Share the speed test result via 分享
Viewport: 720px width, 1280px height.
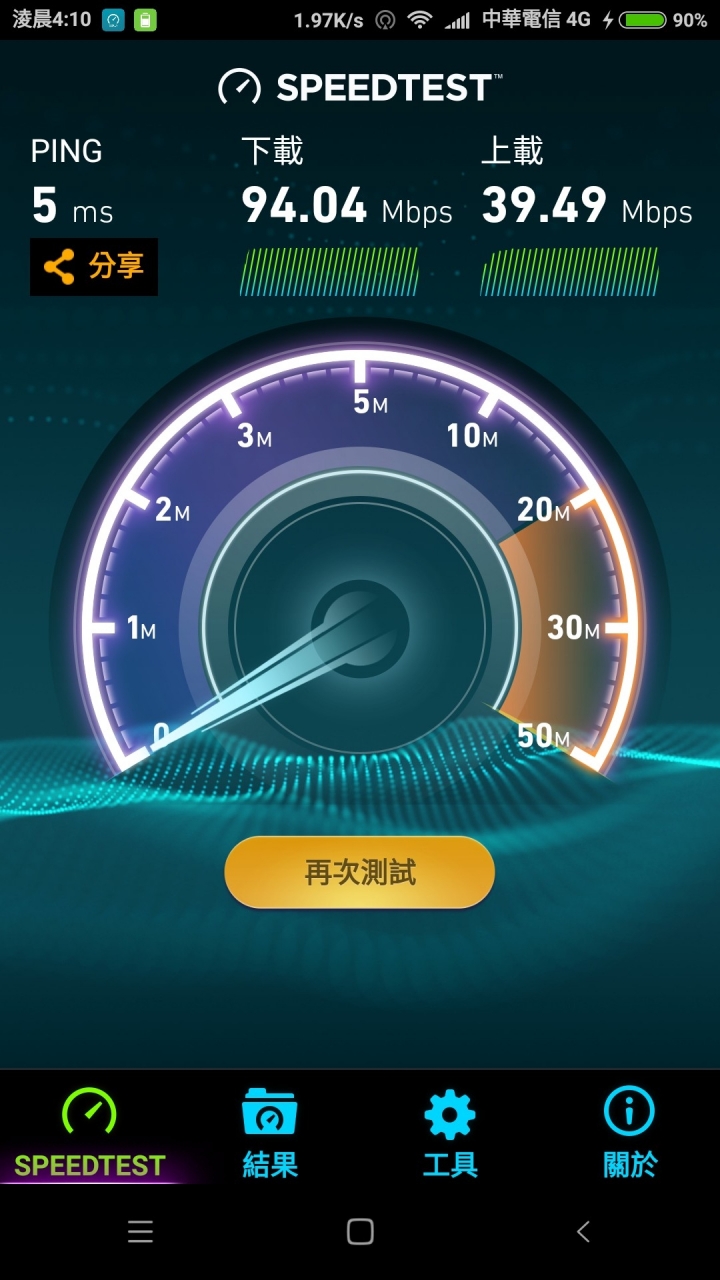click(94, 267)
